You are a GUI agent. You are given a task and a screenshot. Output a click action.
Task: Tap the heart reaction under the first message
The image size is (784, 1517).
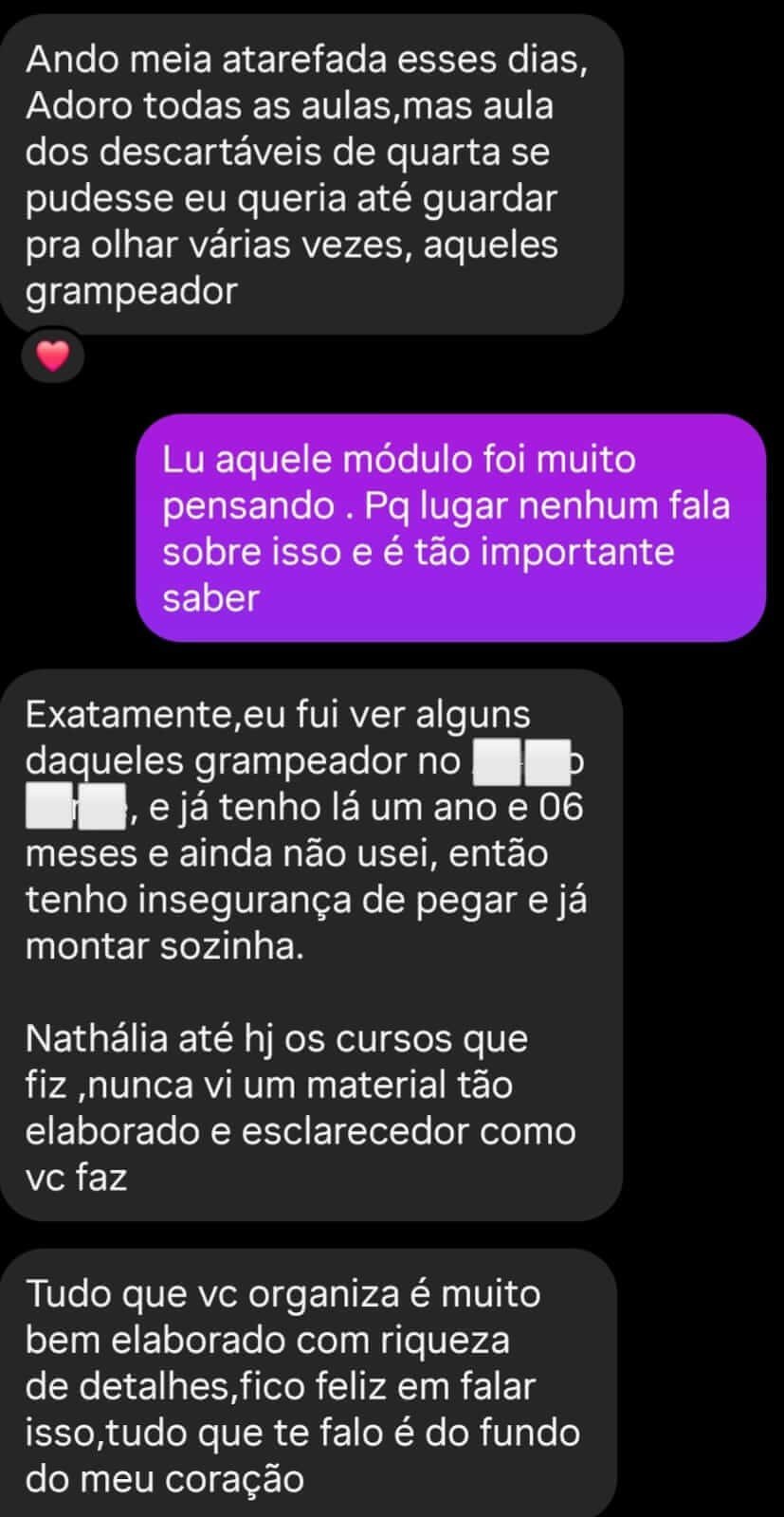[53, 356]
